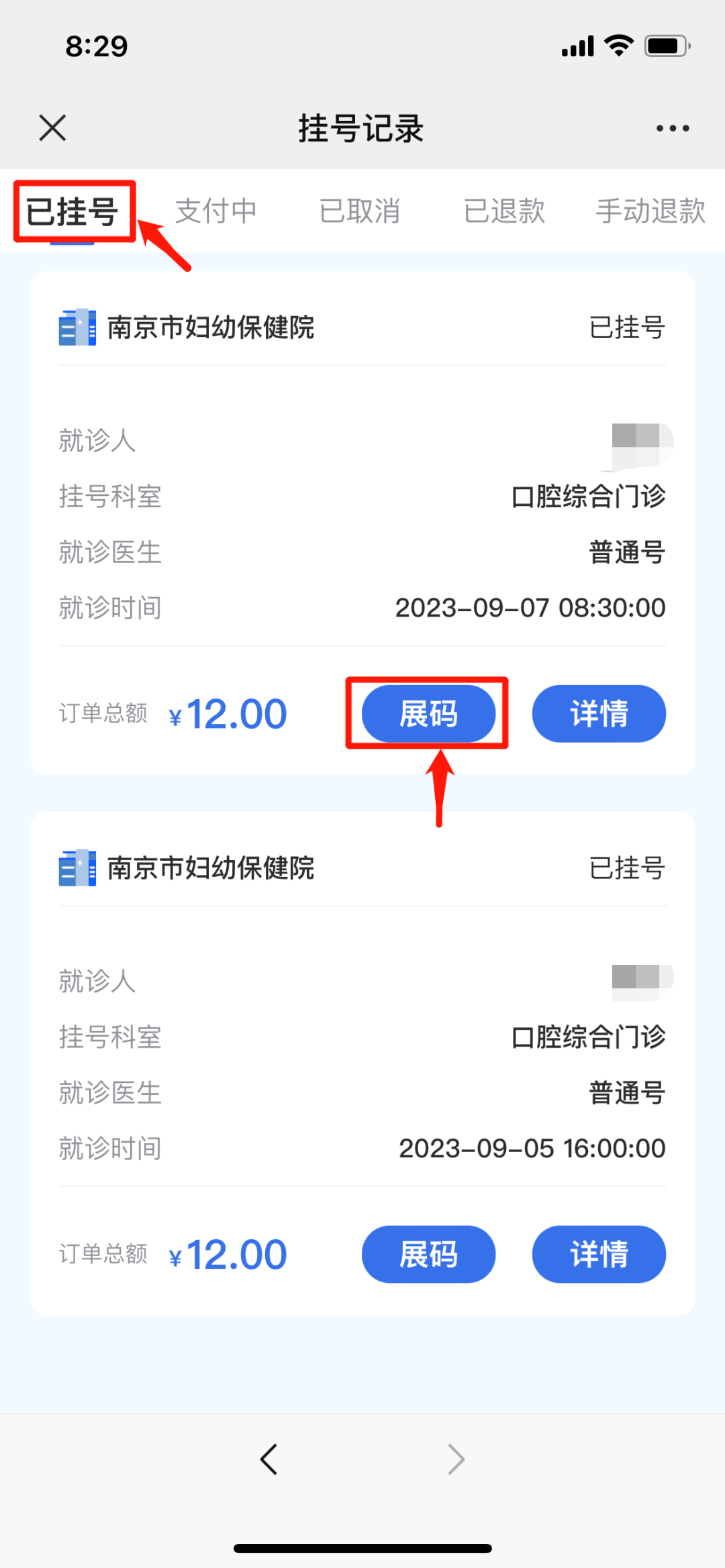View 详情 for the 2023-09-07 appointment
This screenshot has height=1568, width=725.
coord(599,713)
